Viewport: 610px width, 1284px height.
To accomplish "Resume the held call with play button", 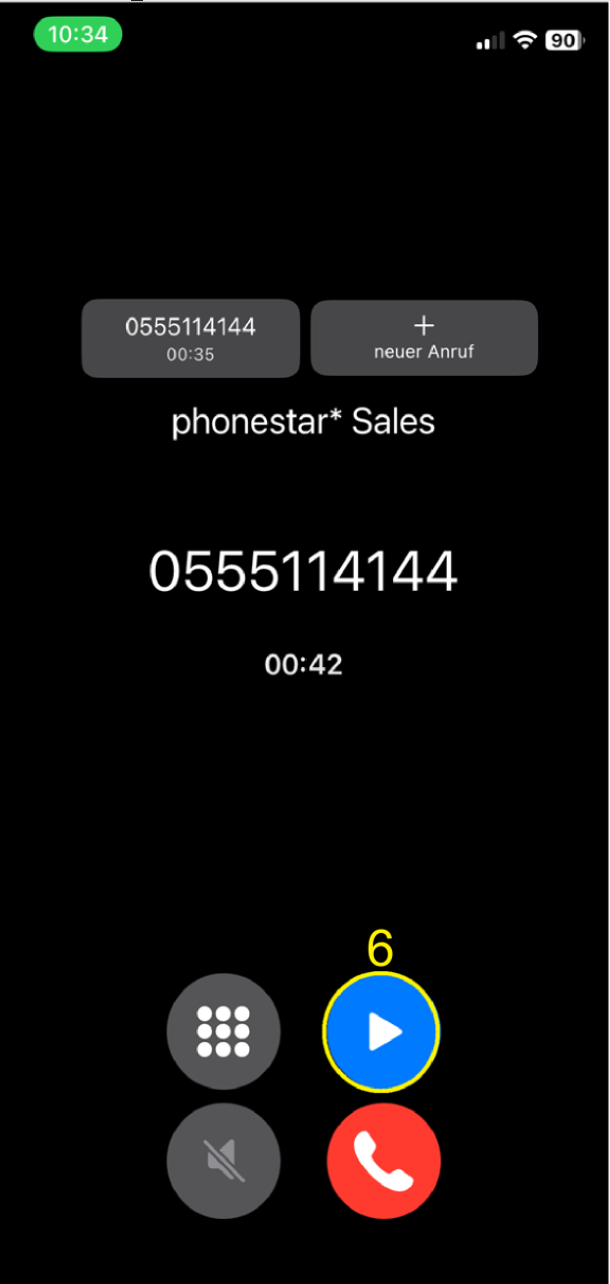I will [x=382, y=1031].
